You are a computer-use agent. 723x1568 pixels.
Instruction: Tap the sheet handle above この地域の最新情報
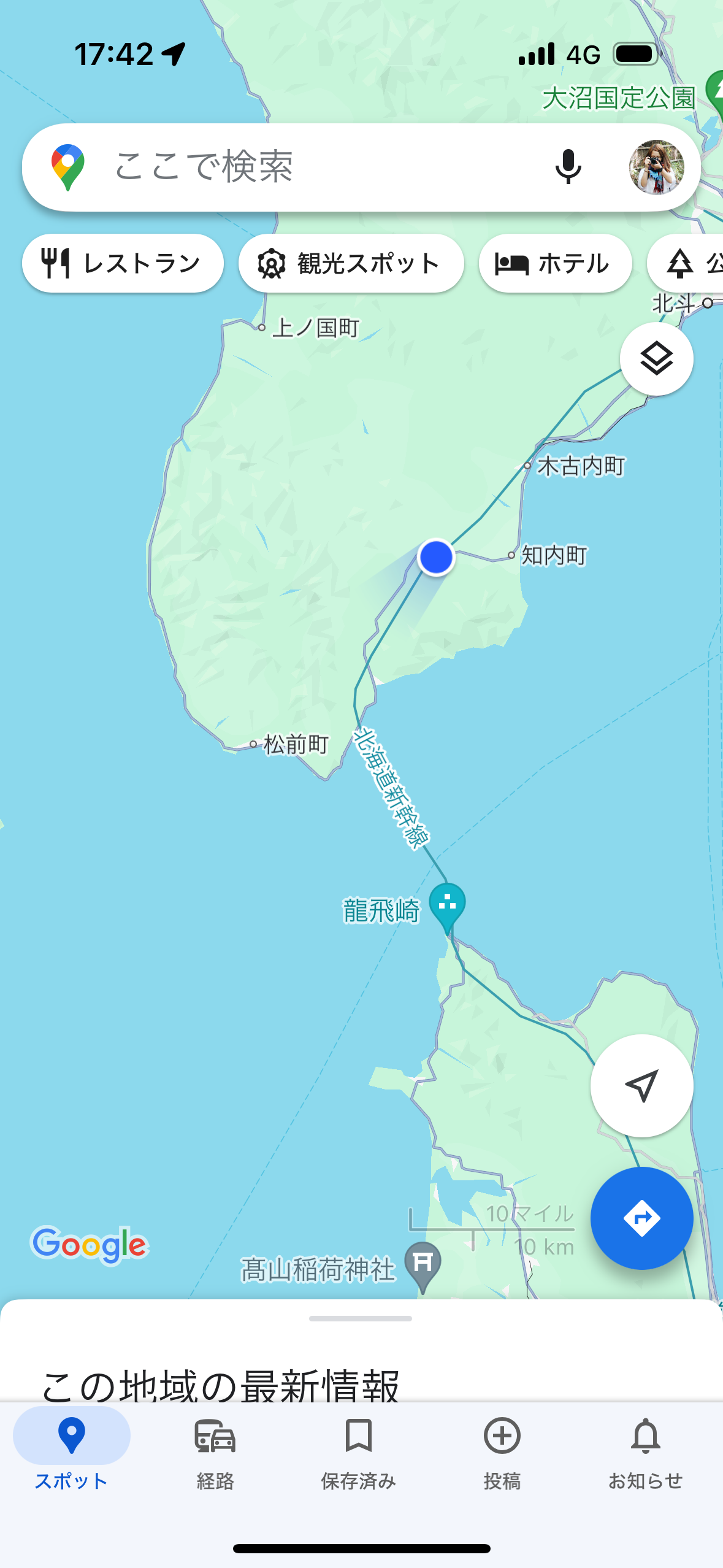361,1318
